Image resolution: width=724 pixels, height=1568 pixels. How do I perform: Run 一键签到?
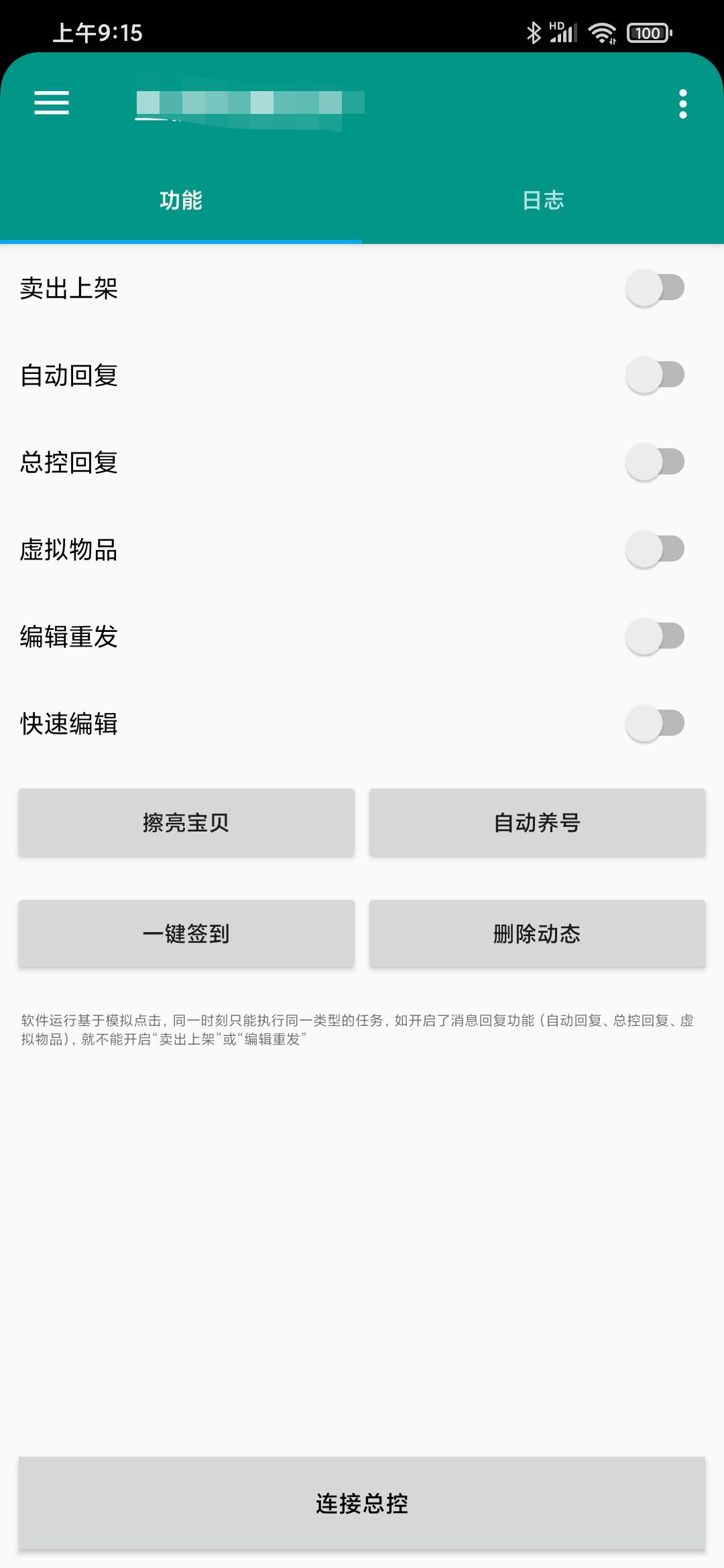pyautogui.click(x=185, y=933)
